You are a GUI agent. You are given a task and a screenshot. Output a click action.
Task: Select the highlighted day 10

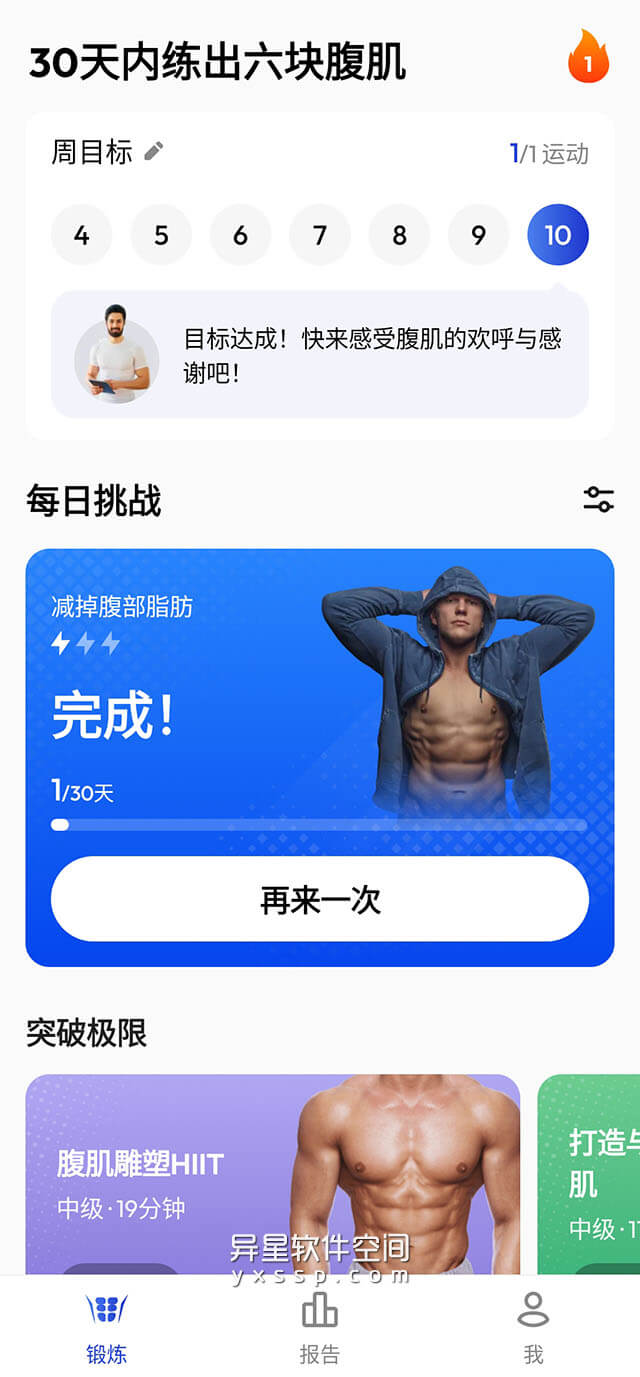[558, 235]
